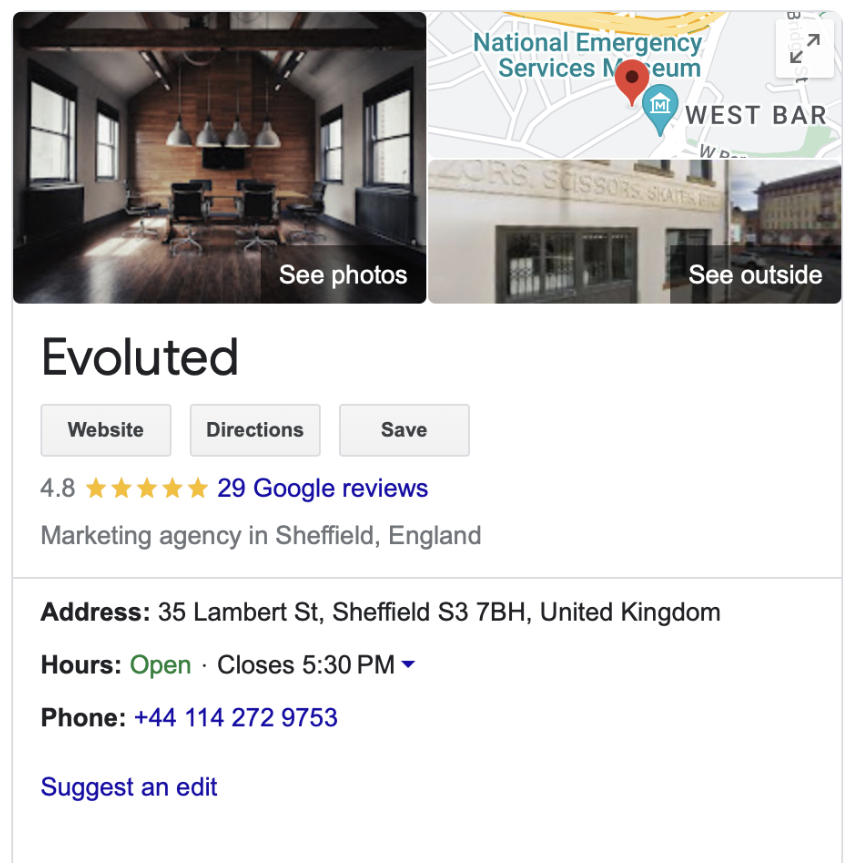Image resolution: width=862 pixels, height=868 pixels.
Task: Save Evoluted to your list
Action: [x=404, y=430]
